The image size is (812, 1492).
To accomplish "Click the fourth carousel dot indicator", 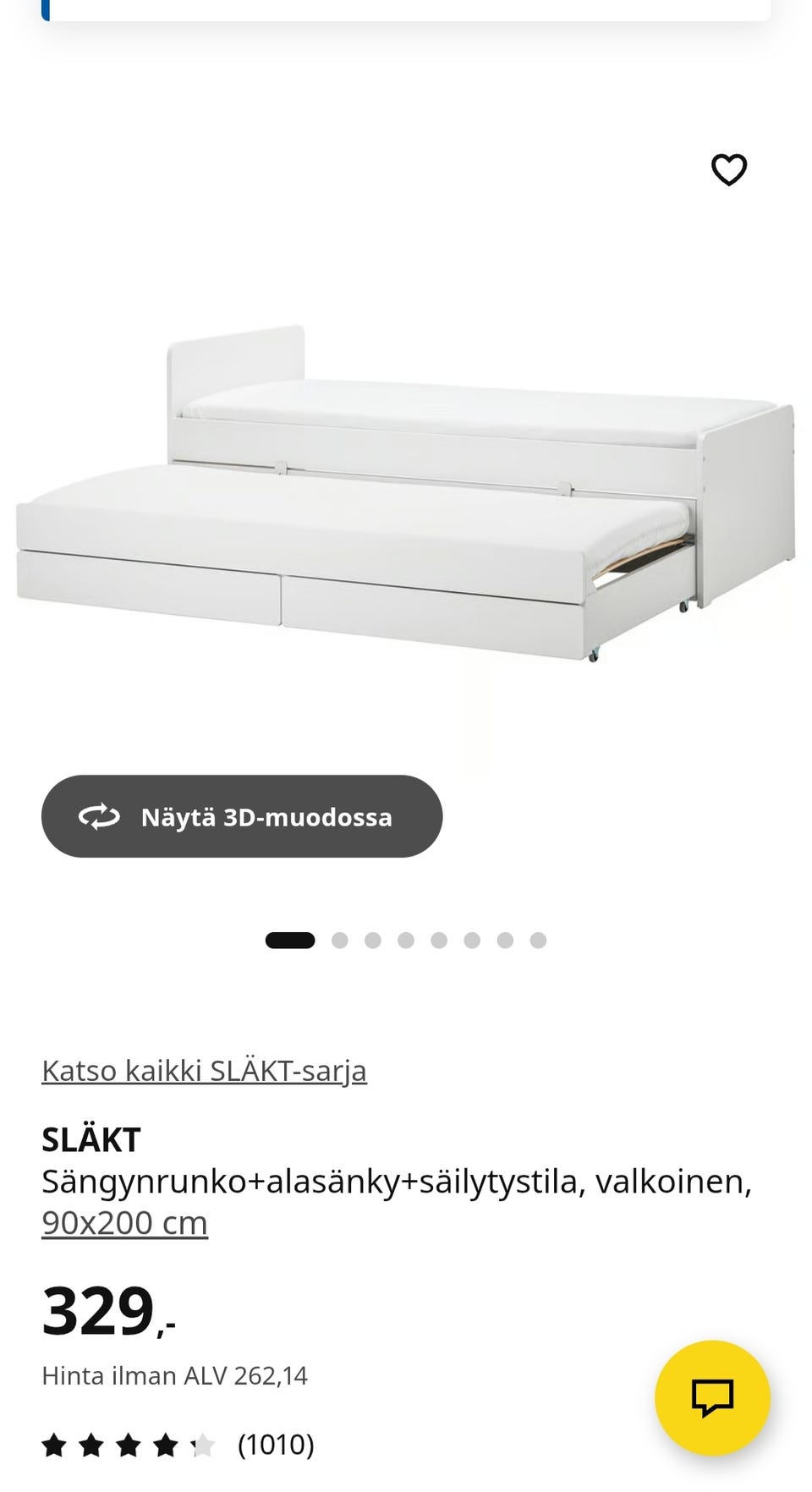I will point(406,939).
